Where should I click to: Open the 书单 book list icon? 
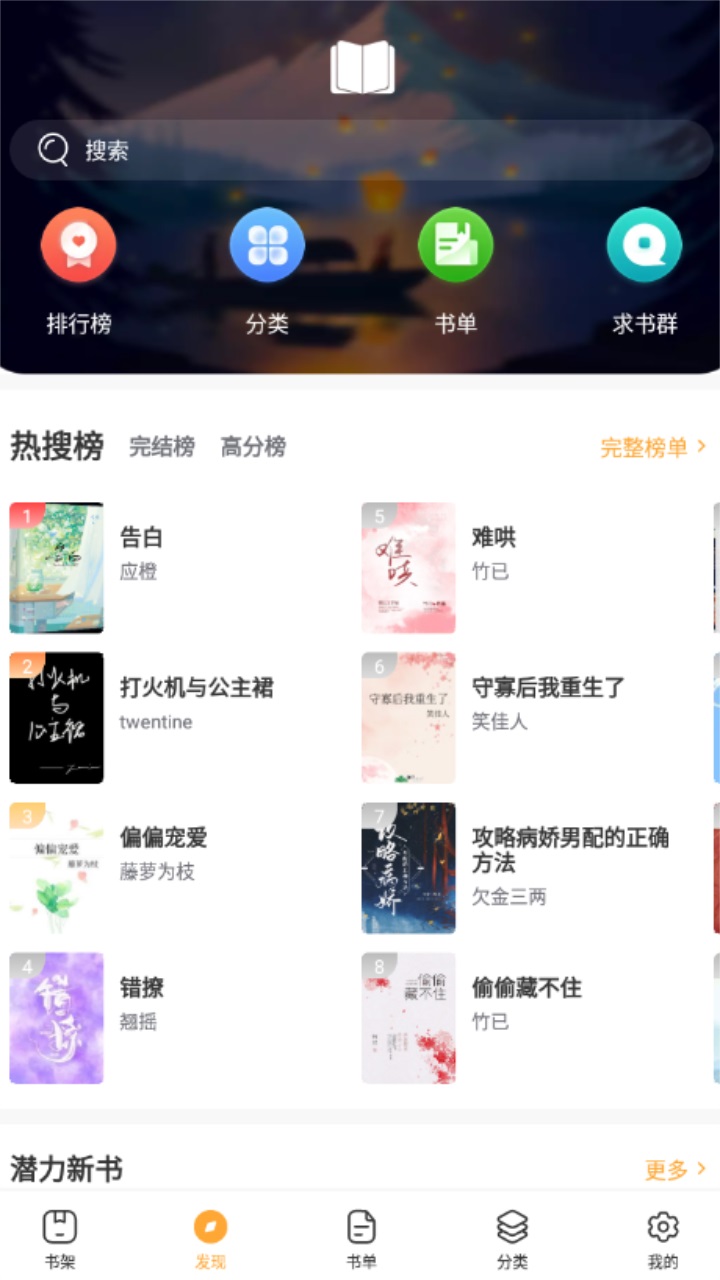click(455, 244)
